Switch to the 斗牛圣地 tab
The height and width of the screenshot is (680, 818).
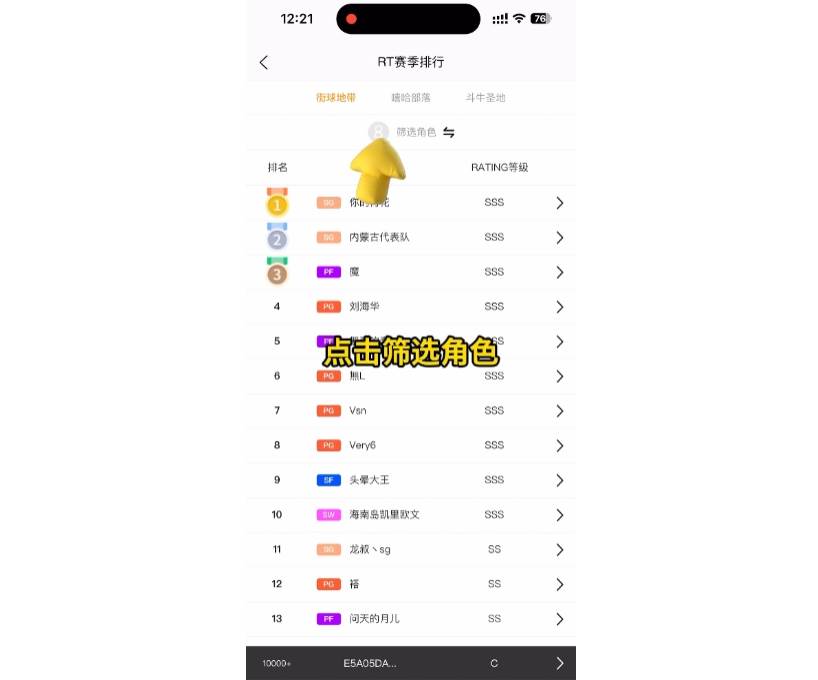[485, 98]
